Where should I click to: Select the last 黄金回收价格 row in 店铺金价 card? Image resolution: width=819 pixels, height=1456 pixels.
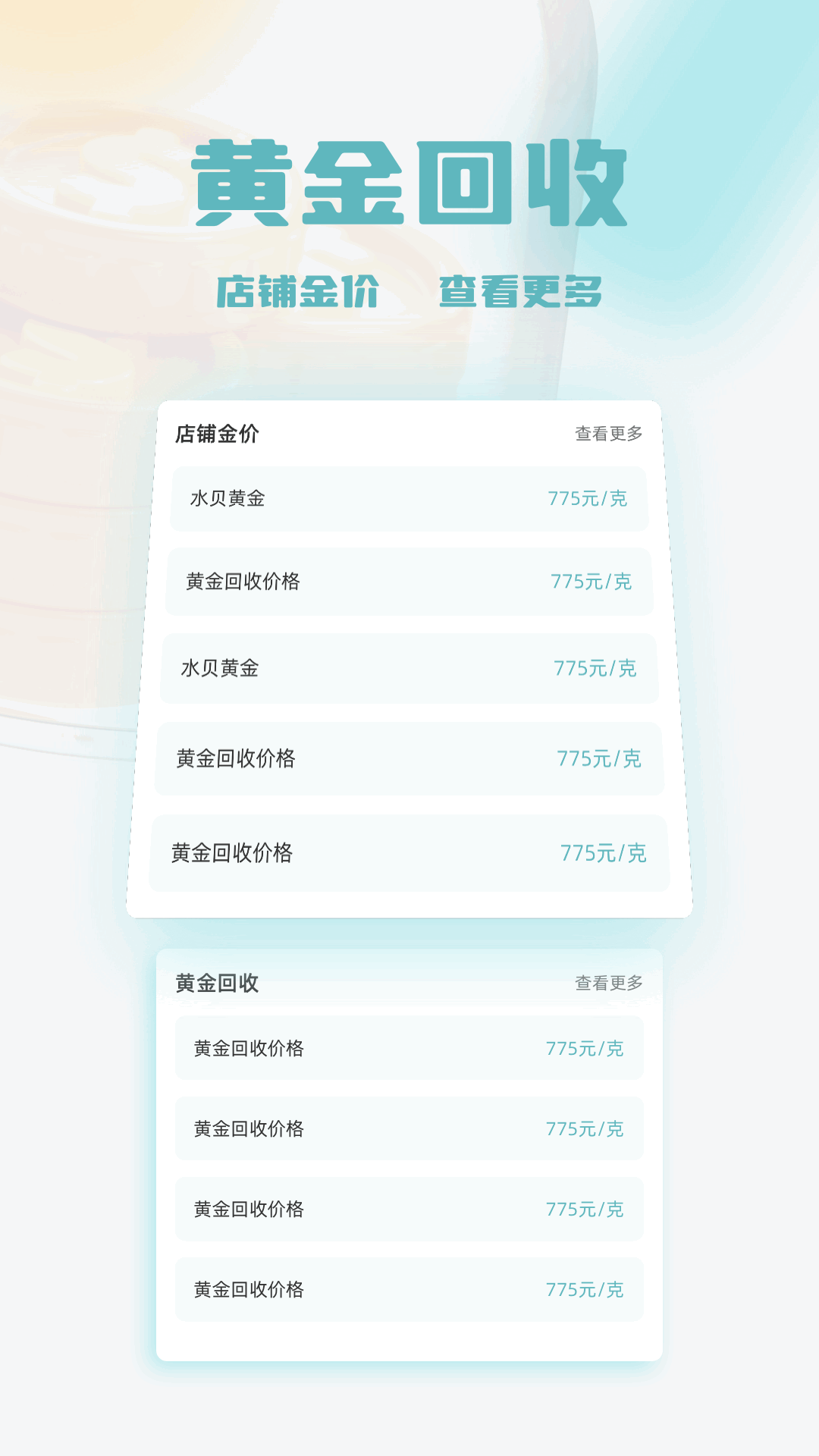coord(409,852)
